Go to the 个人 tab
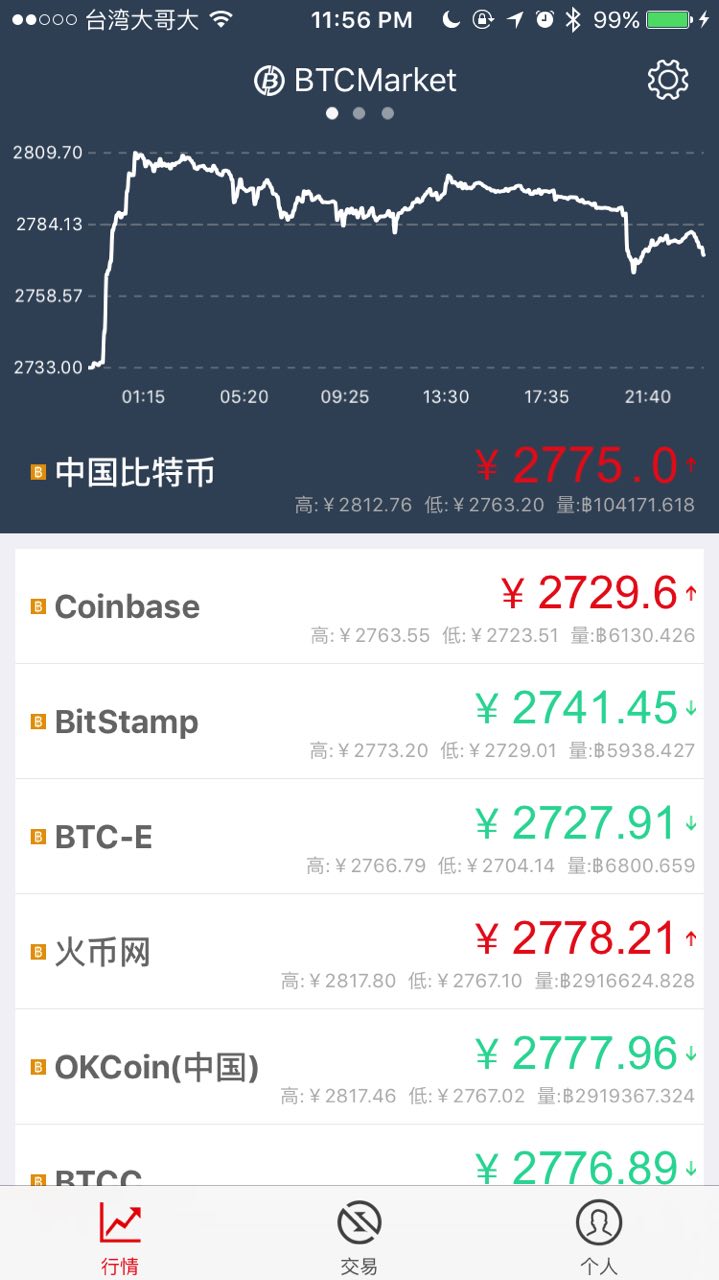Image resolution: width=719 pixels, height=1280 pixels. point(598,1237)
